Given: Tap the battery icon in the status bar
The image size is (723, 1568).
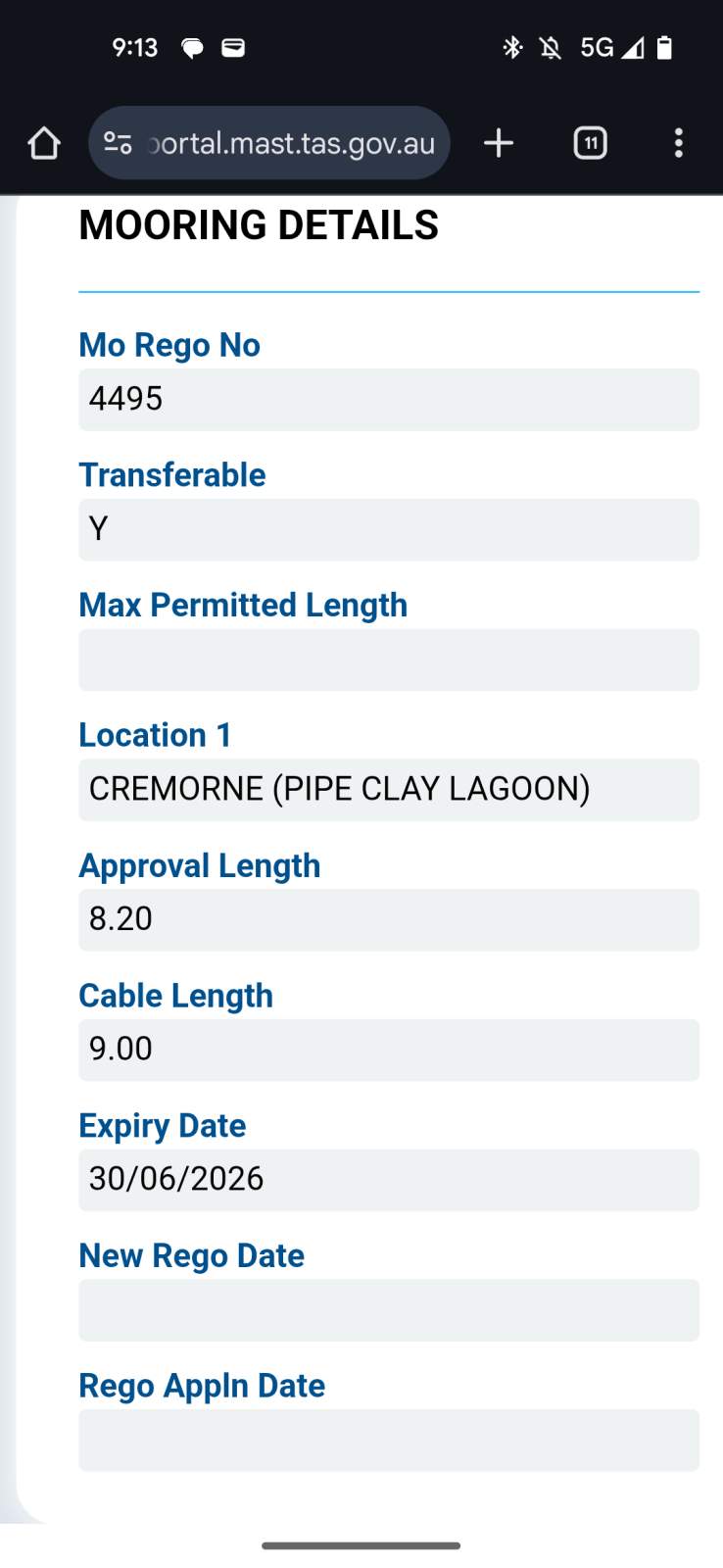Looking at the screenshot, I should click(662, 47).
